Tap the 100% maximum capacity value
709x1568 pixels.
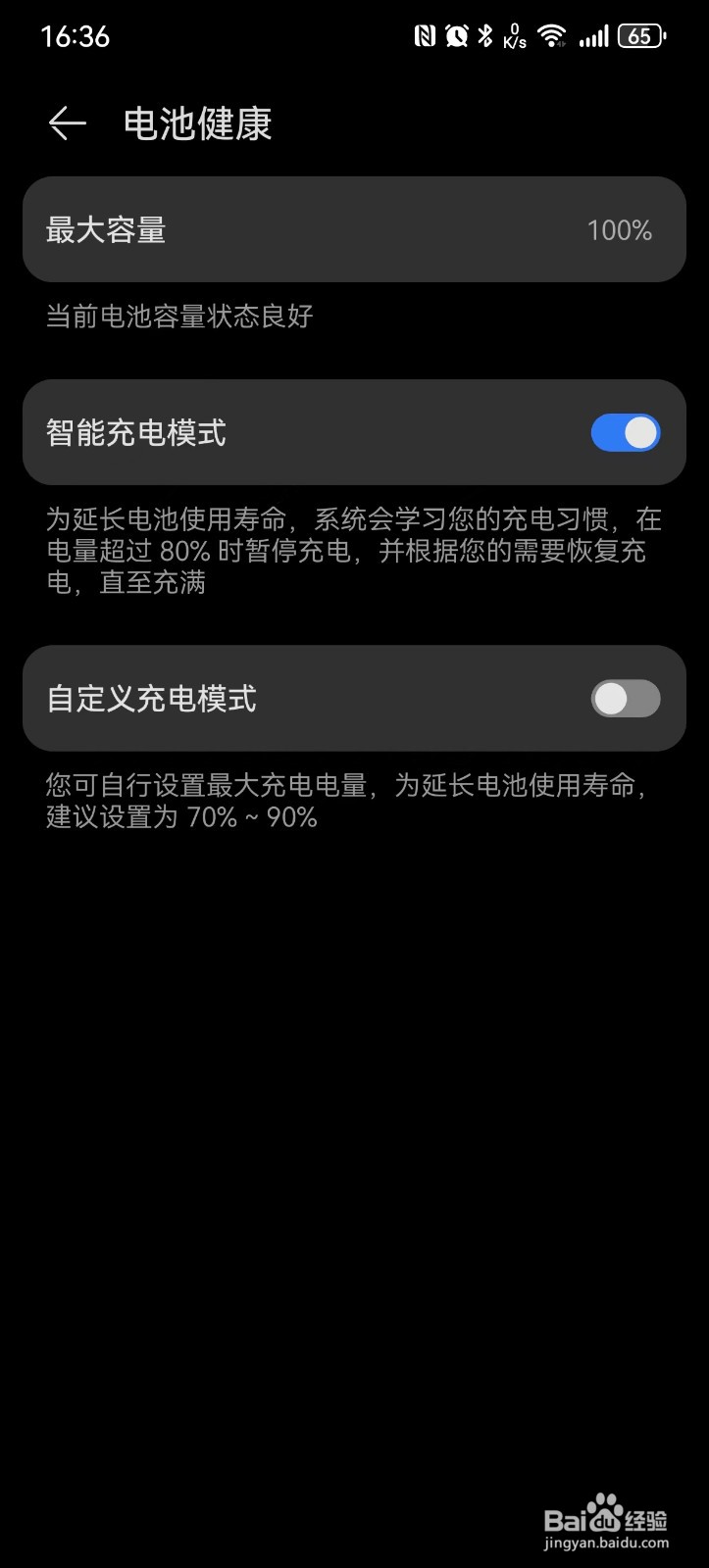(x=620, y=229)
